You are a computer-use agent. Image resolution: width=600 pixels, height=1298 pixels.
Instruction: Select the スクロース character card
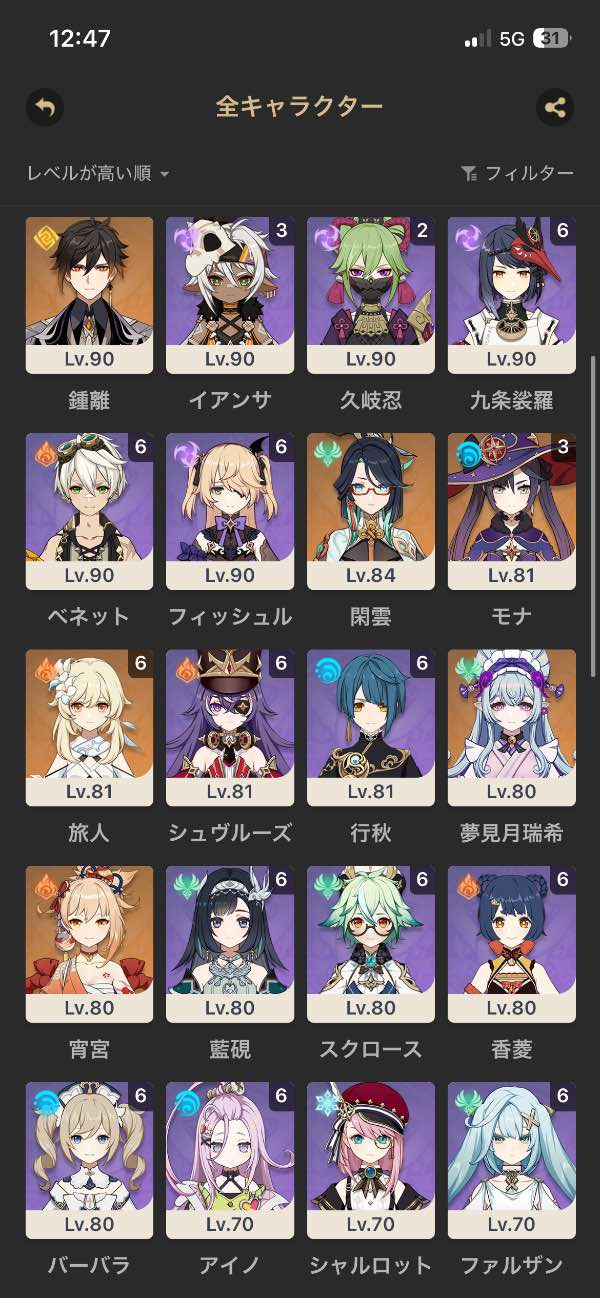pyautogui.click(x=371, y=944)
